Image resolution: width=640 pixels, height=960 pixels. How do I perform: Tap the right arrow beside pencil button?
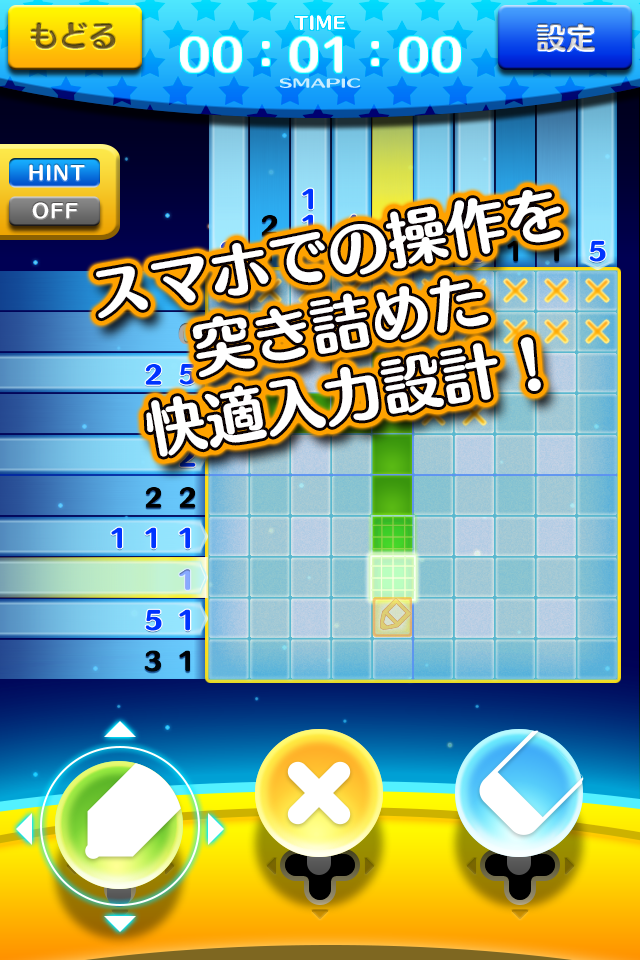click(x=215, y=828)
